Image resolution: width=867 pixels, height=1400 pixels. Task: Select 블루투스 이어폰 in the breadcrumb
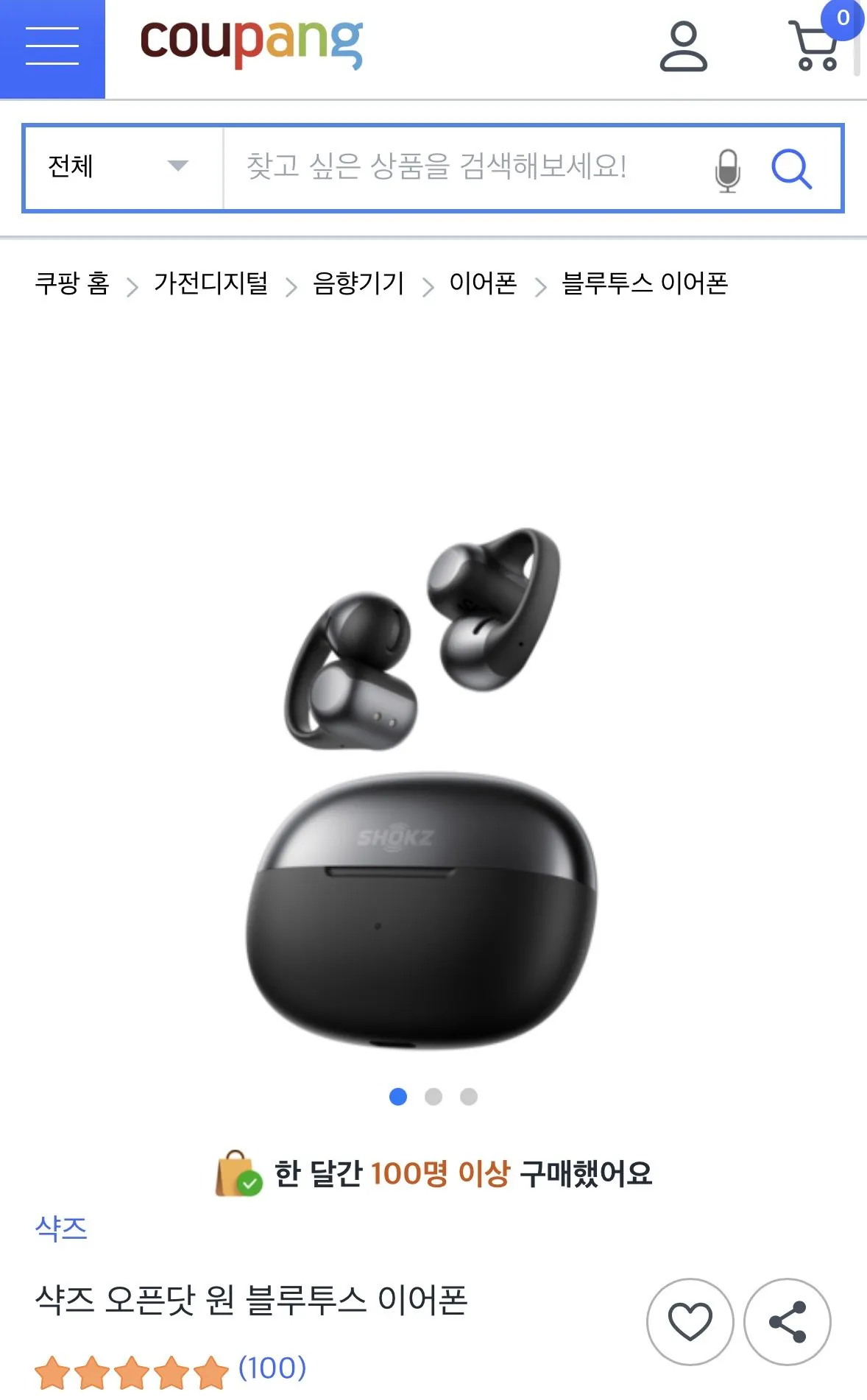[645, 283]
